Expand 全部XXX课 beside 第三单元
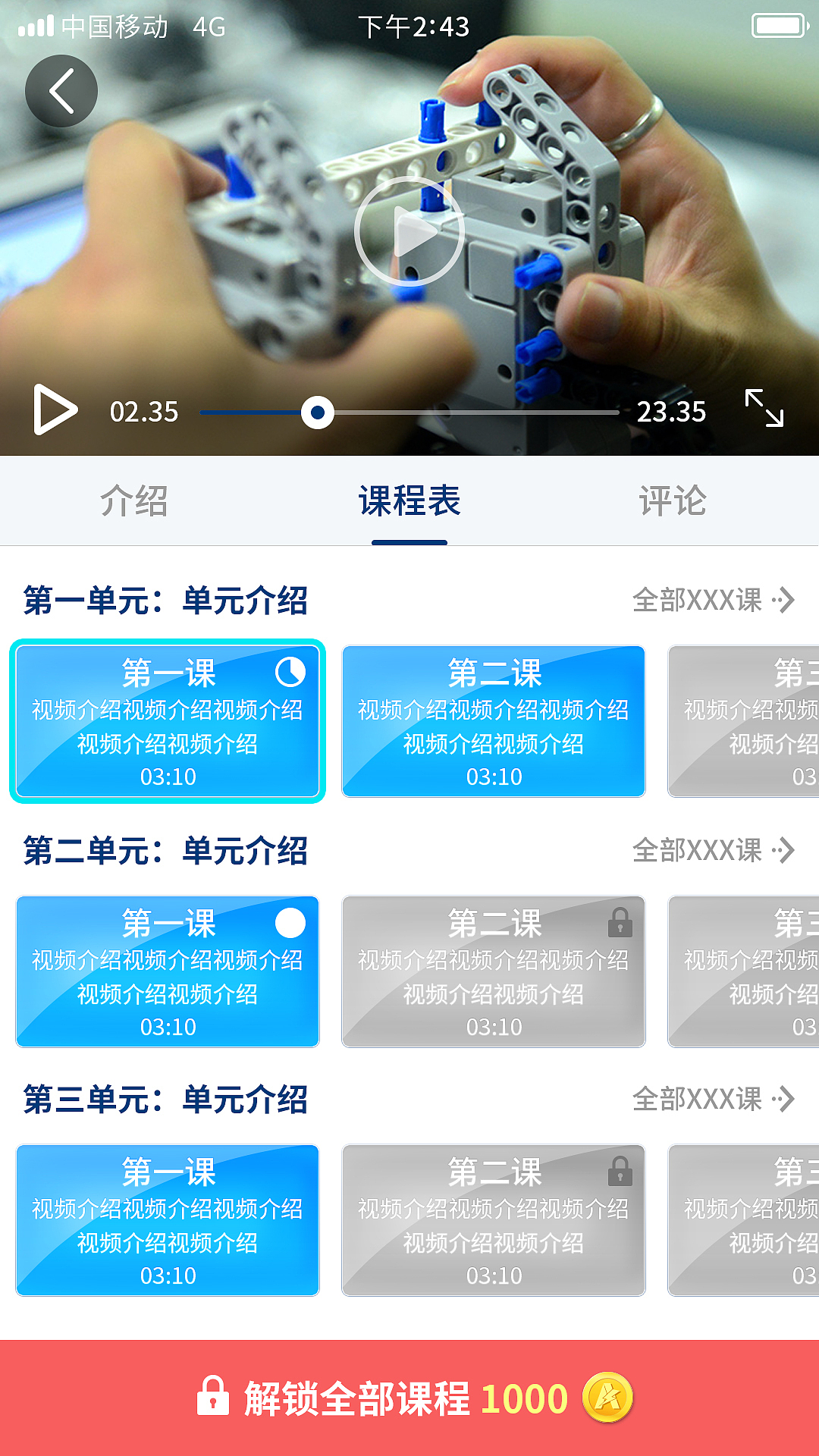819x1456 pixels. tap(711, 1100)
